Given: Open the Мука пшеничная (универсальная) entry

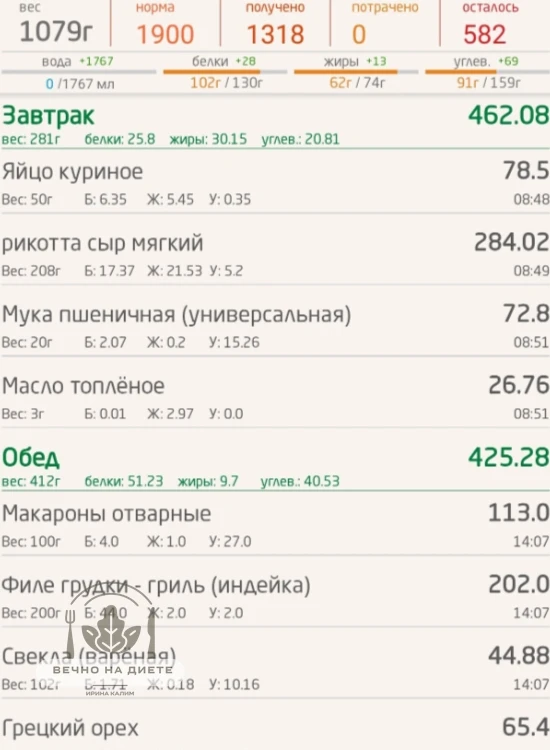Looking at the screenshot, I should pos(275,326).
